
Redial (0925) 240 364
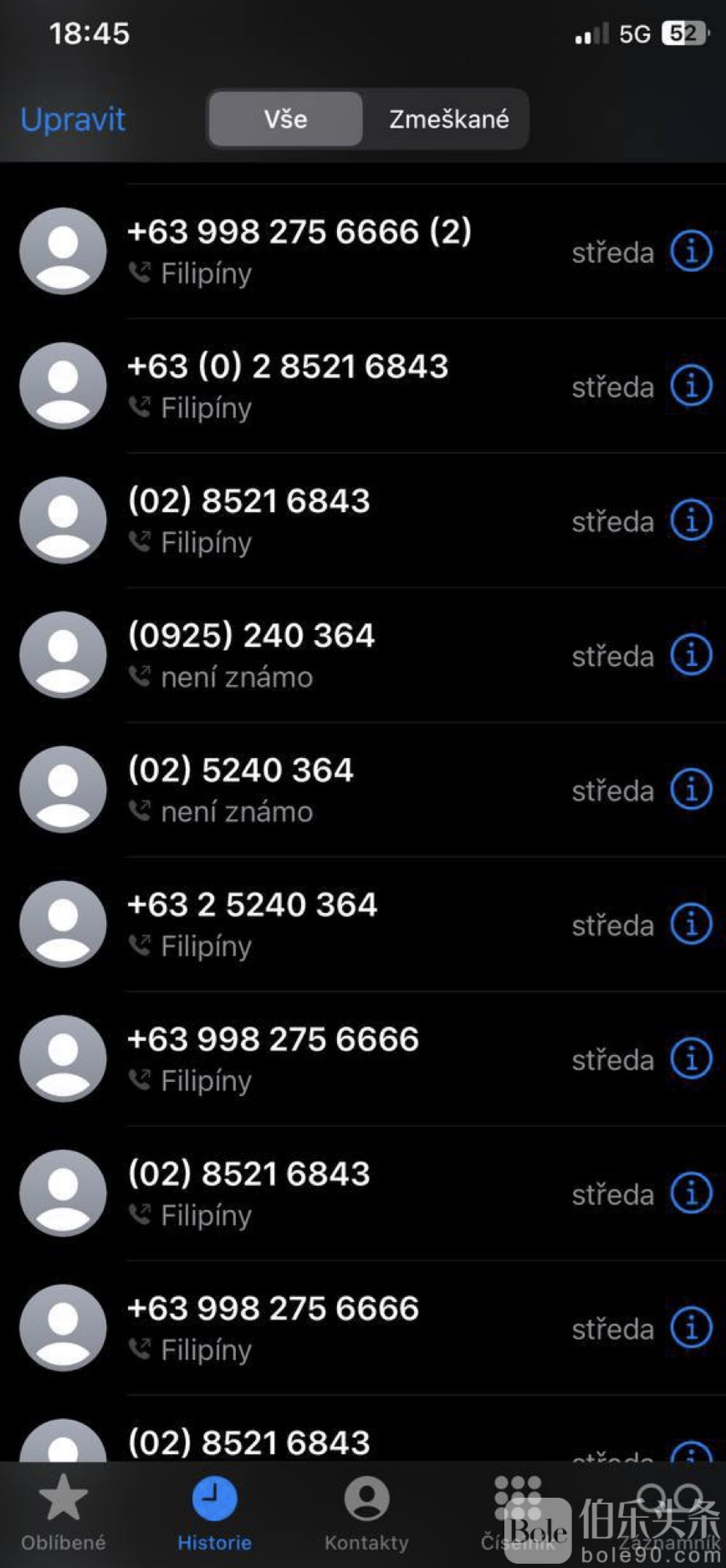pos(251,654)
